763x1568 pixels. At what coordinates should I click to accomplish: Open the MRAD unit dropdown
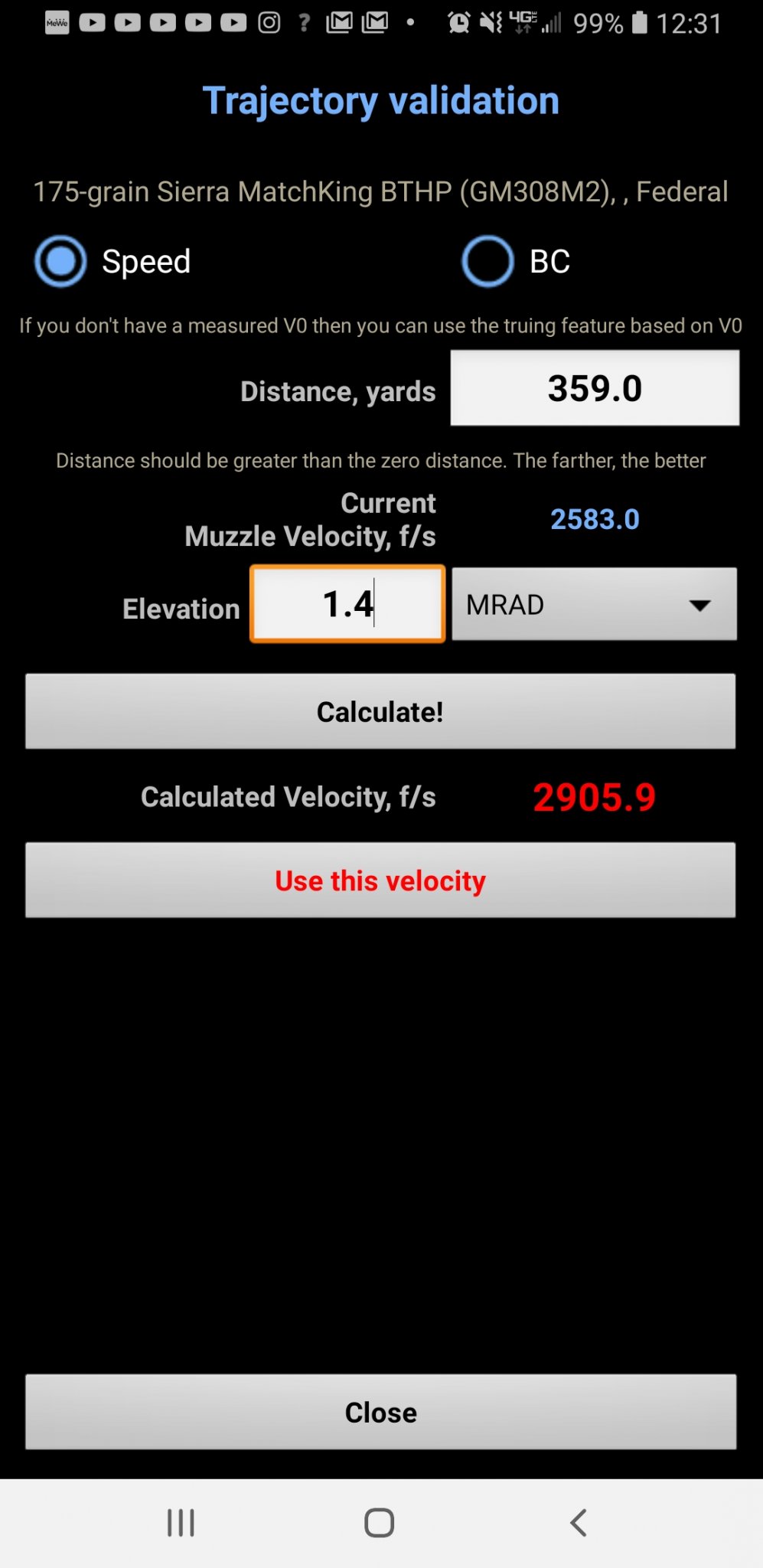tap(594, 604)
